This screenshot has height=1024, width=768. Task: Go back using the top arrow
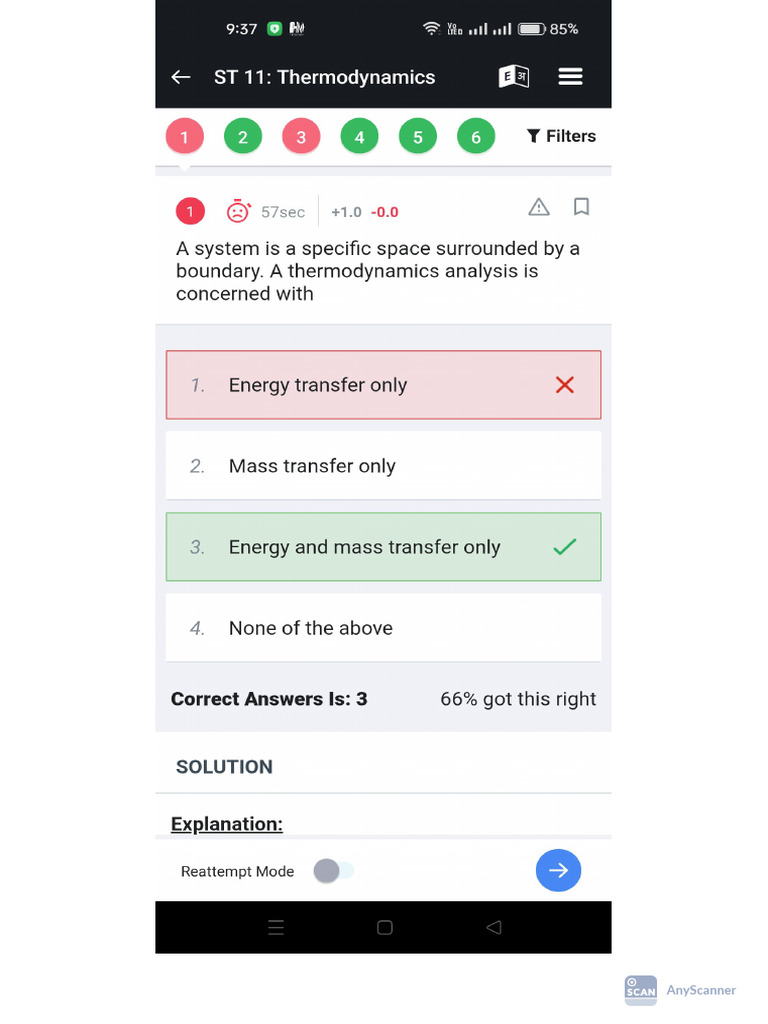point(181,77)
